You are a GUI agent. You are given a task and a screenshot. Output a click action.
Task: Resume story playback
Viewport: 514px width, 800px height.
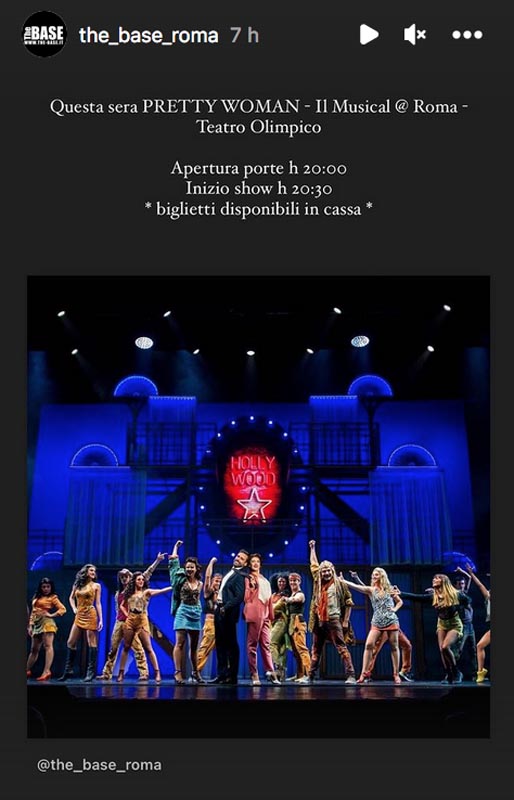(x=369, y=35)
